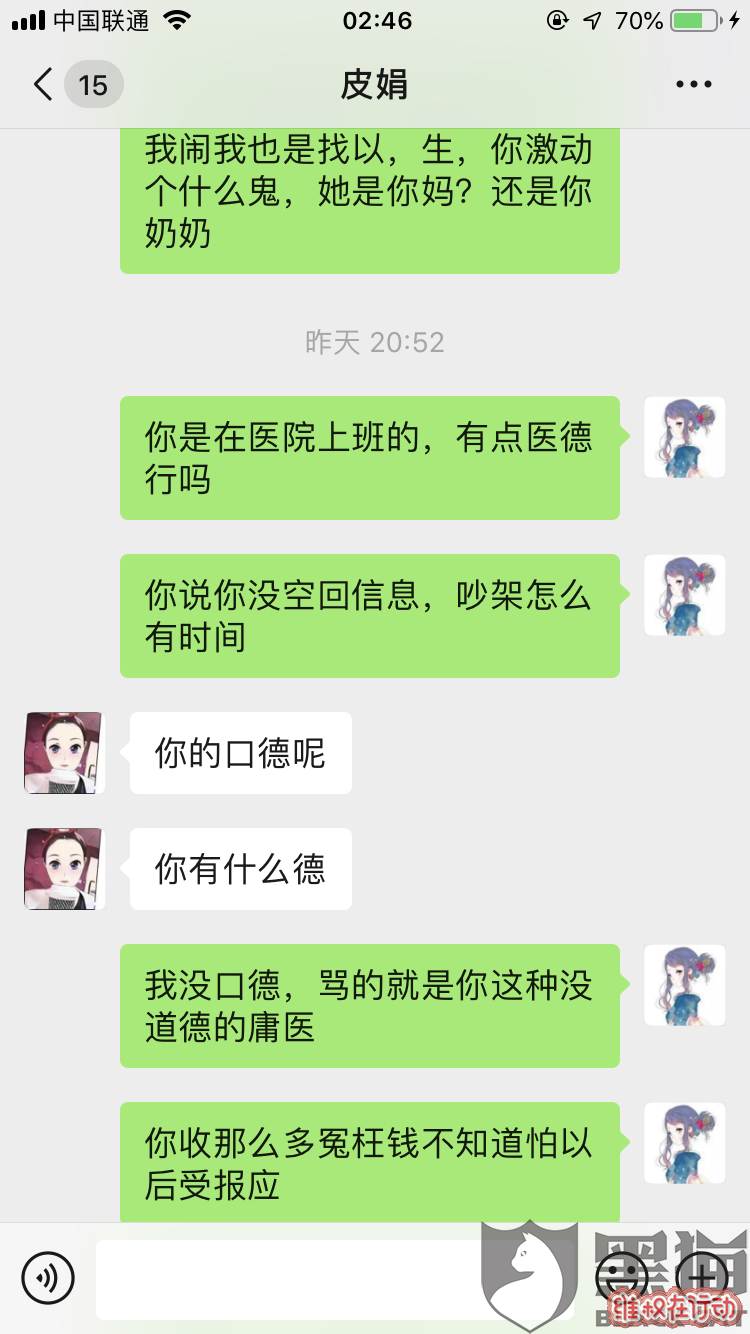Open sender avatar beside '你的口德呢'
This screenshot has width=750, height=1334.
64,753
